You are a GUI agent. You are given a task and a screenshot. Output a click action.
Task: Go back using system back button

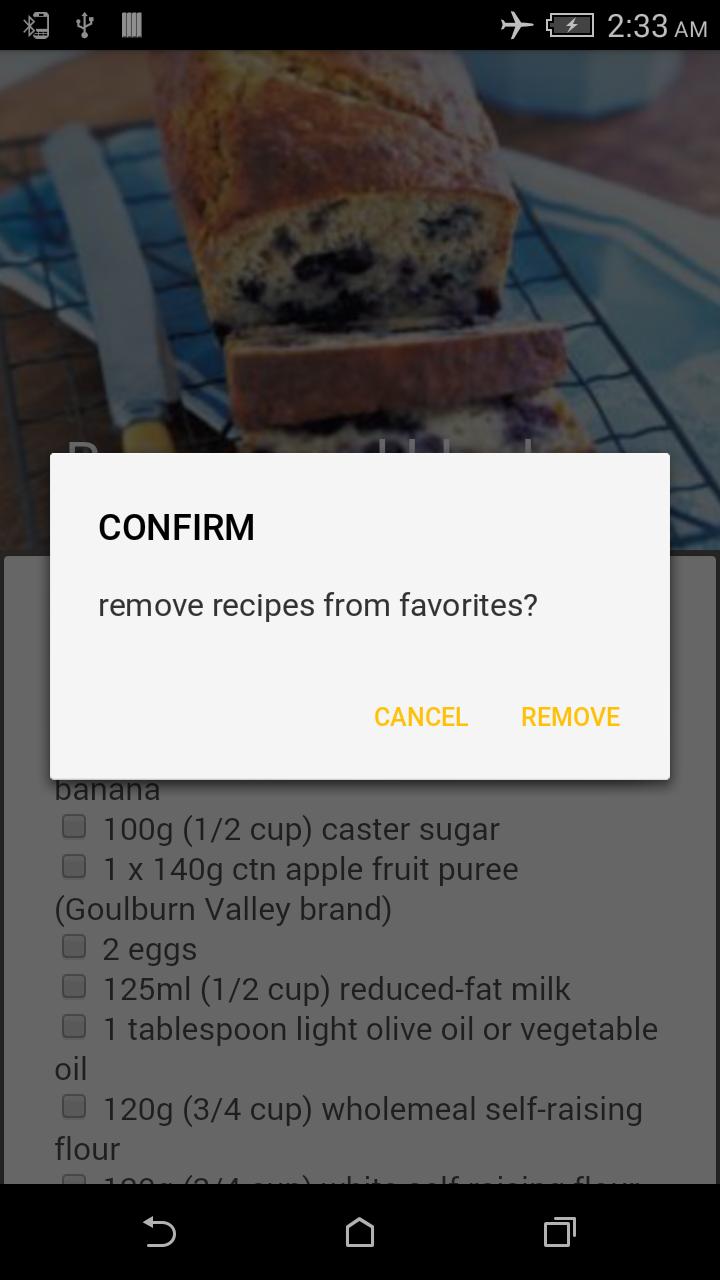[x=160, y=1232]
